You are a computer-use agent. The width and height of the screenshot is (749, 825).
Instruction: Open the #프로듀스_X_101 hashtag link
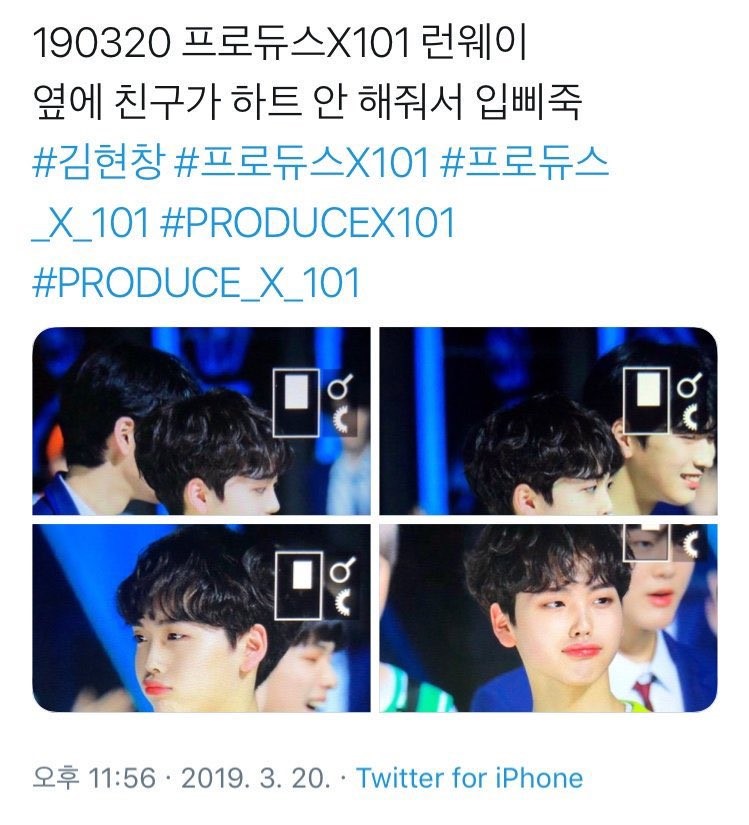pos(525,165)
